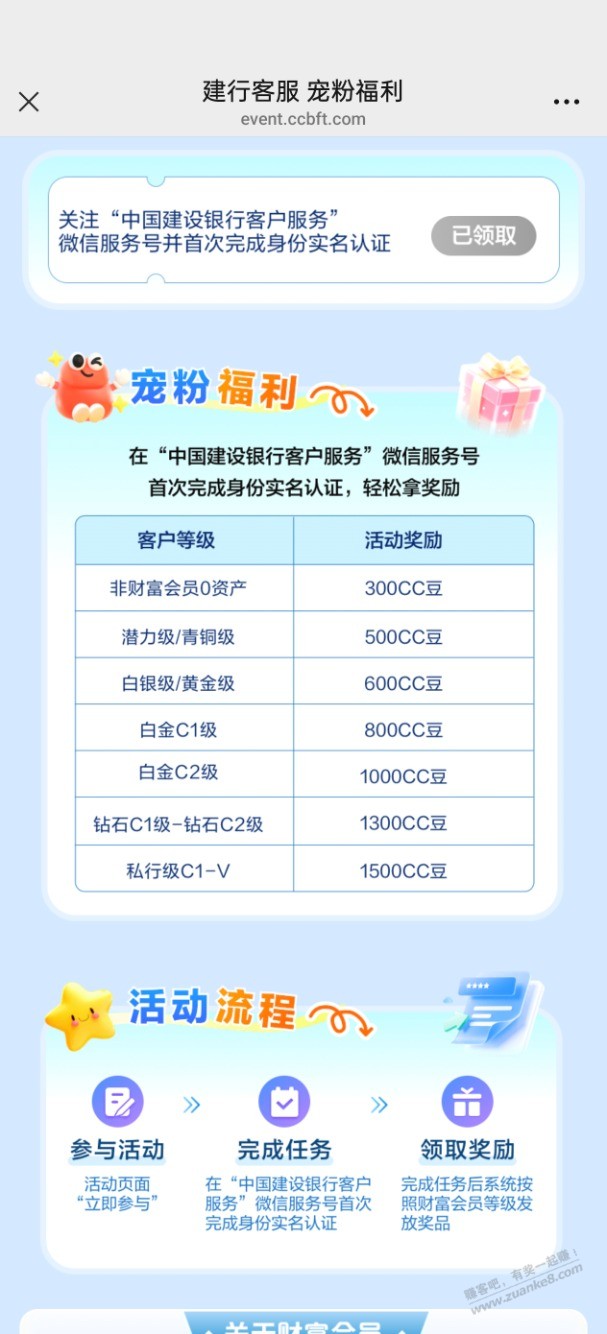Tap the 已领取 button
Image resolution: width=607 pixels, height=1334 pixels.
tap(484, 236)
